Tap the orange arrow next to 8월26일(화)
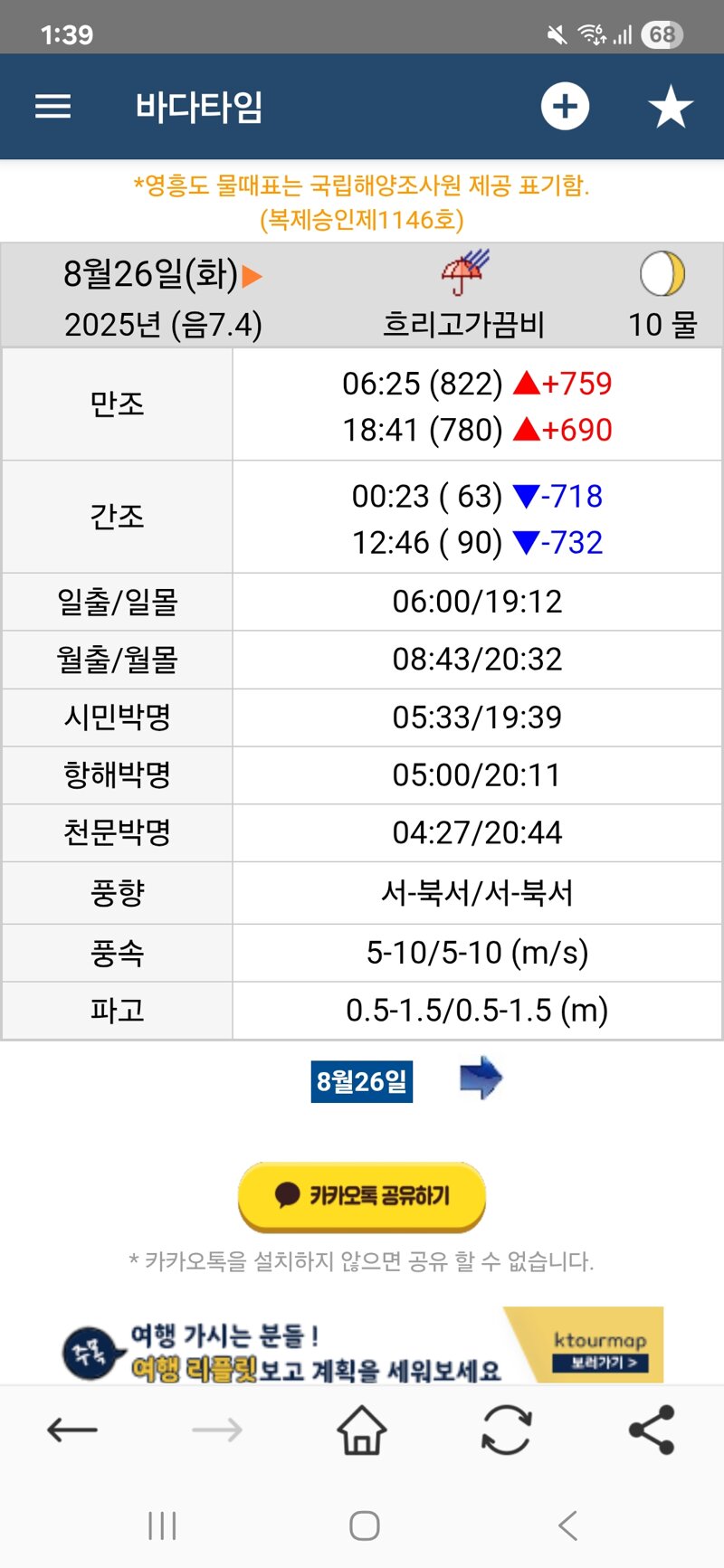Viewport: 724px width, 1568px height. tap(252, 276)
